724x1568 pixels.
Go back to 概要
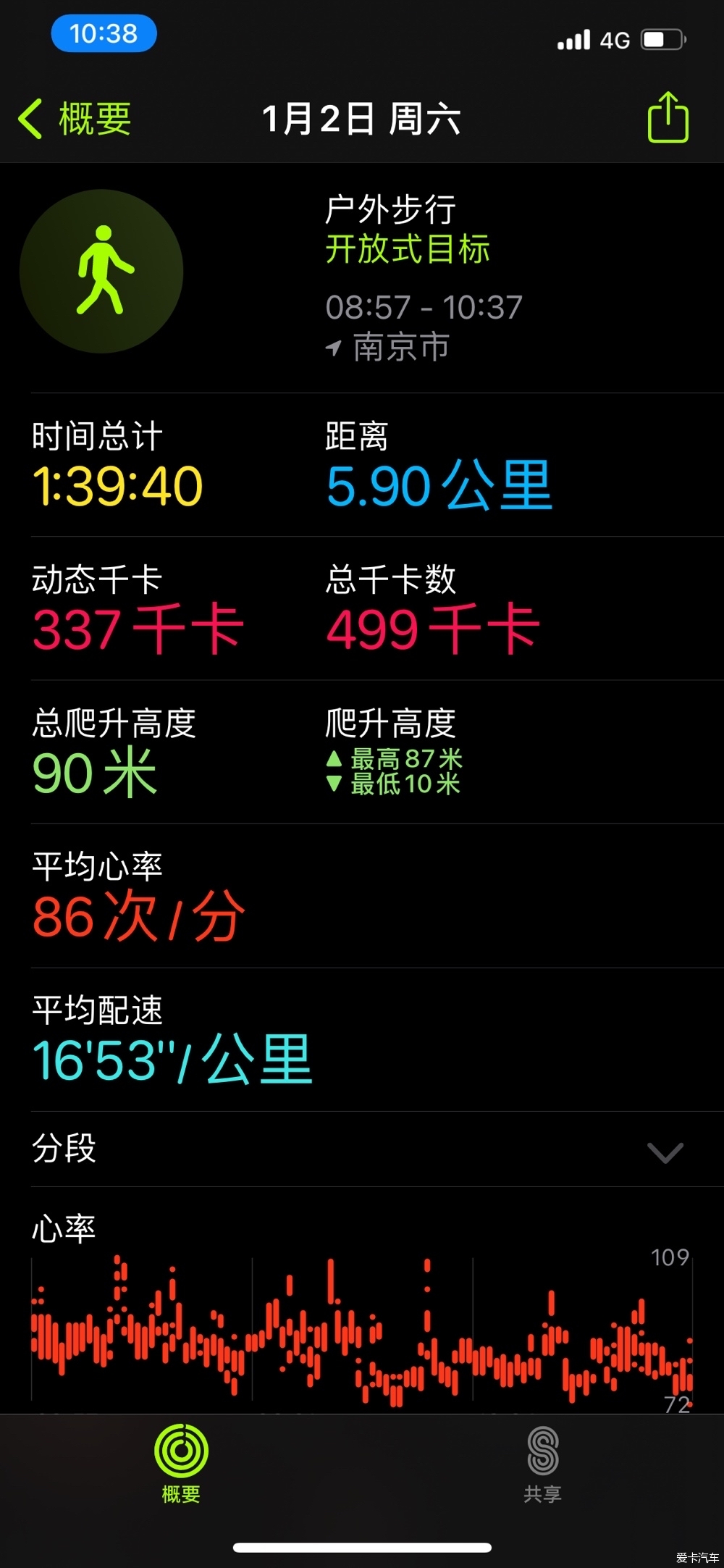(74, 119)
